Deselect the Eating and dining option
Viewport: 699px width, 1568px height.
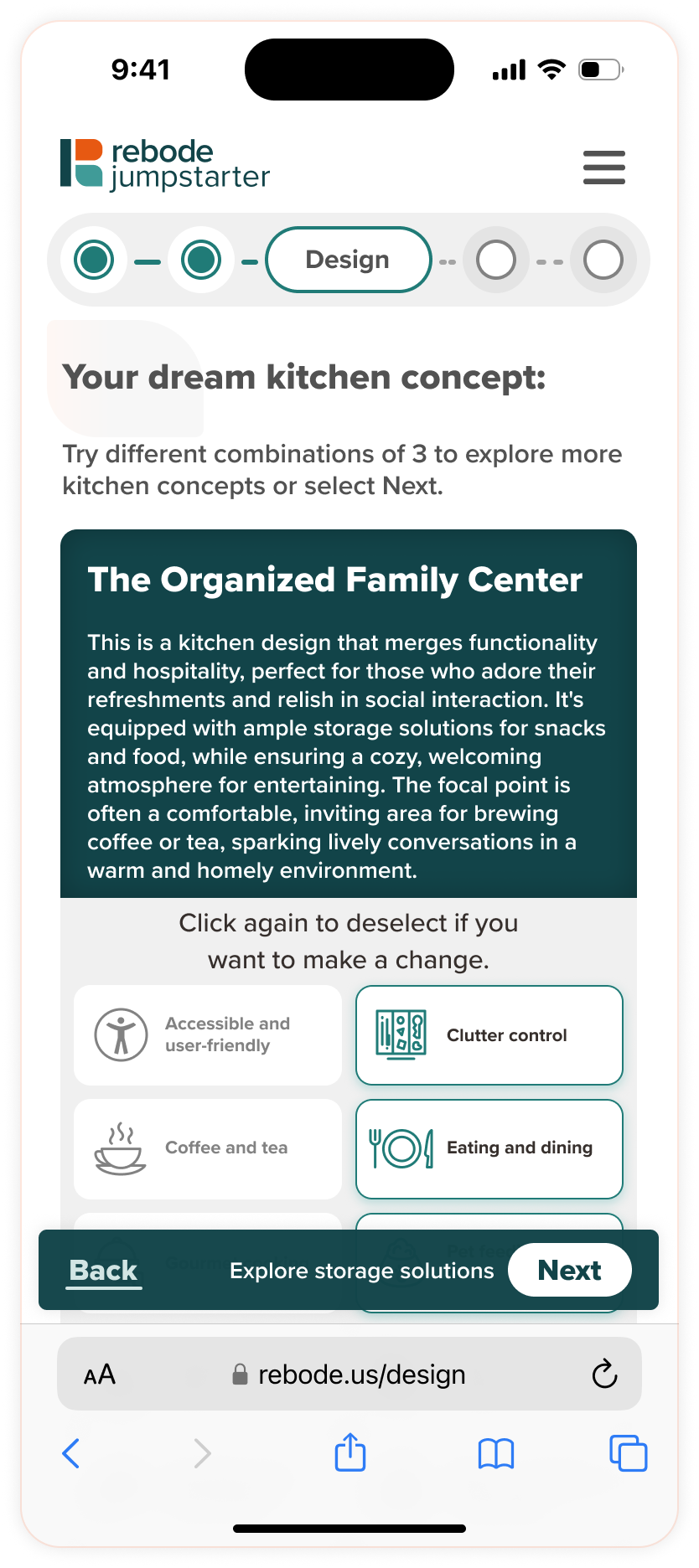click(x=489, y=1148)
